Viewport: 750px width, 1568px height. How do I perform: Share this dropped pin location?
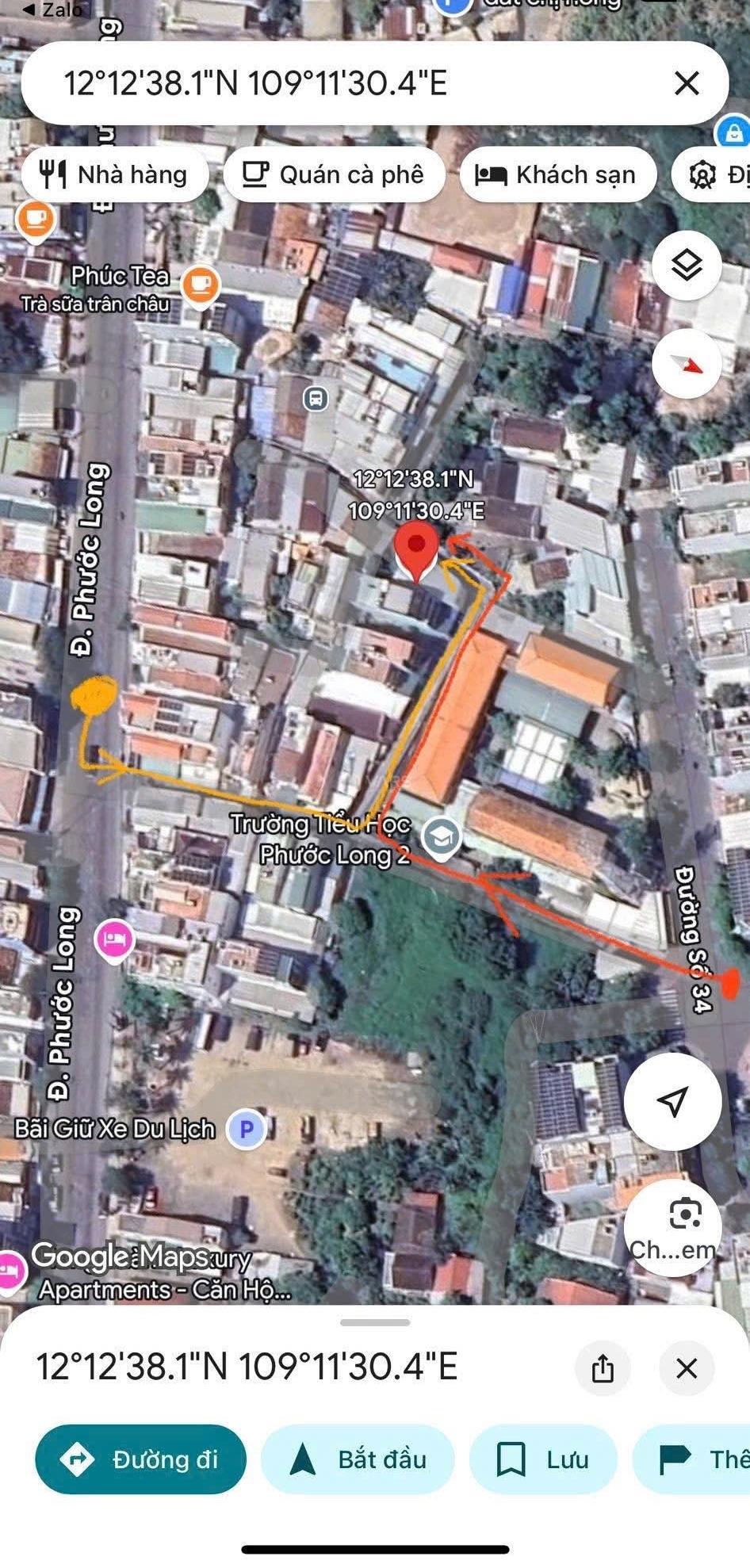(x=603, y=1368)
